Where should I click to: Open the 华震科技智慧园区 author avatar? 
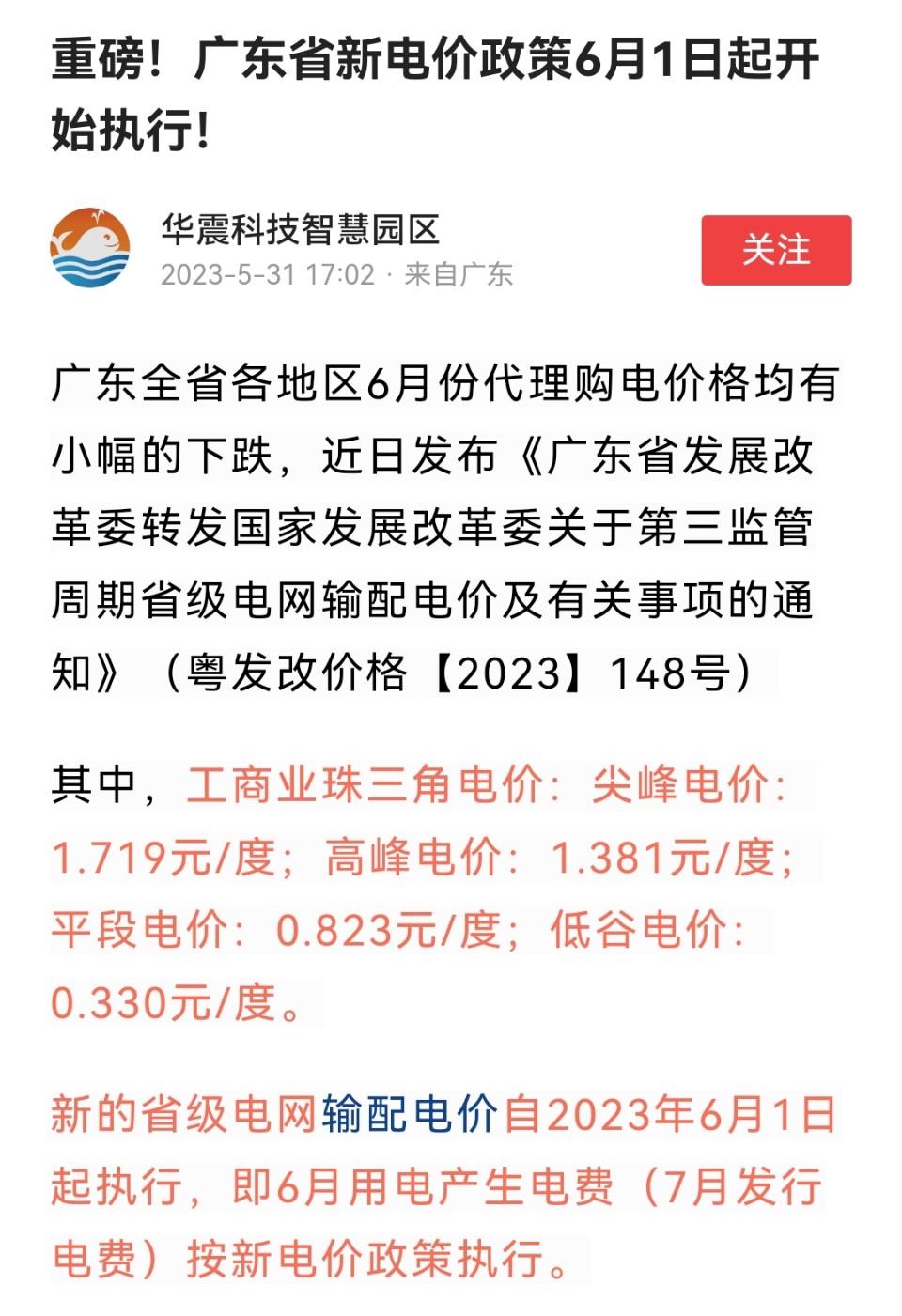point(90,248)
